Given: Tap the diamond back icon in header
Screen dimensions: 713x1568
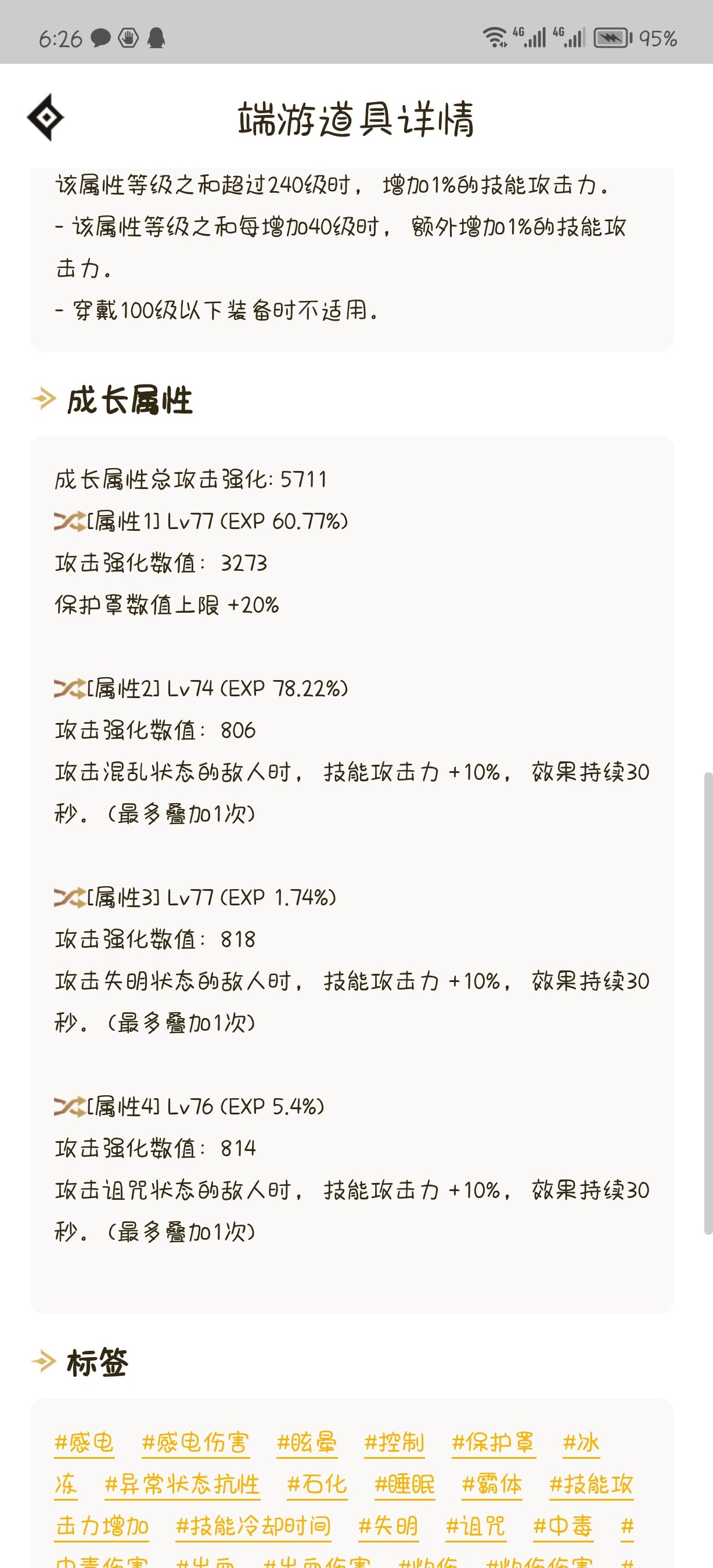Looking at the screenshot, I should click(46, 117).
